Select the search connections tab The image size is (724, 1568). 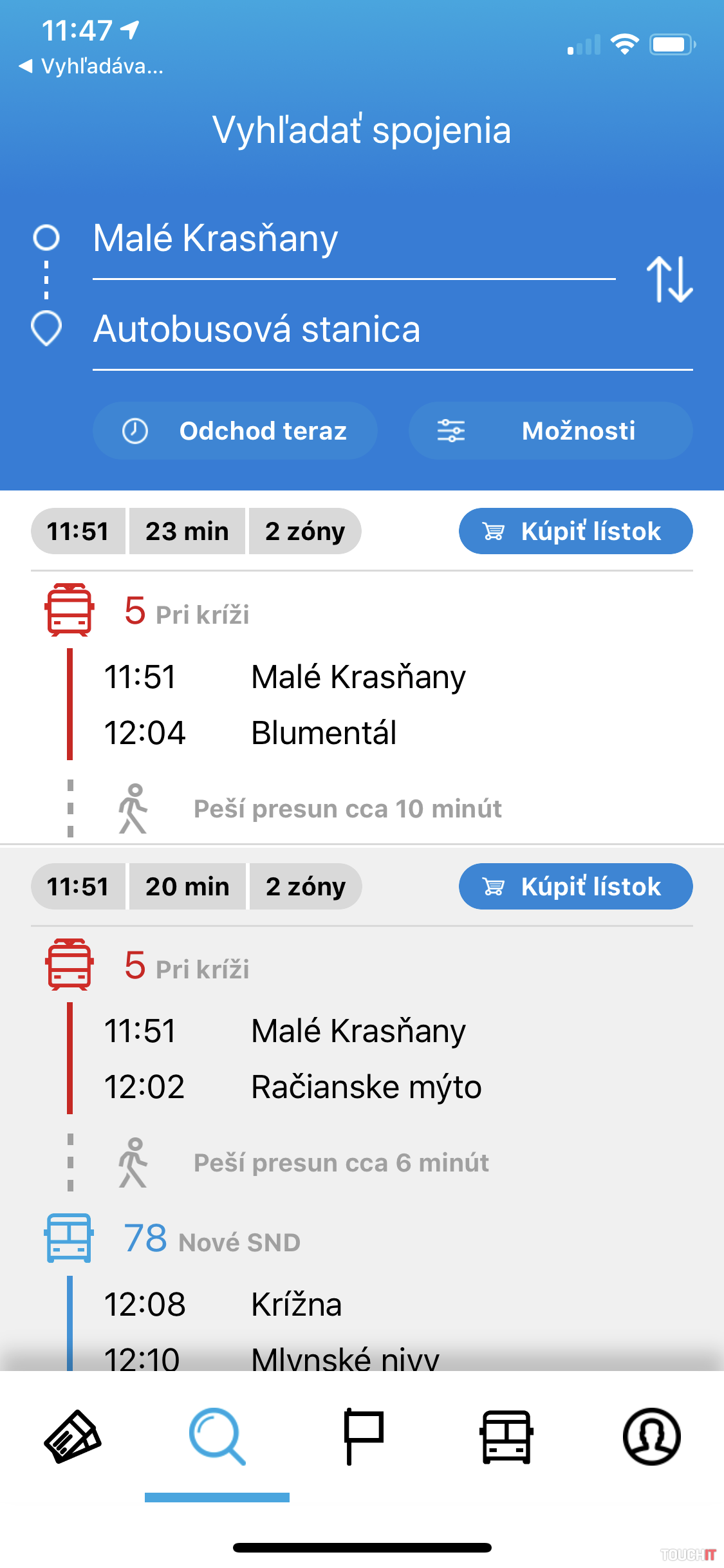[x=217, y=1437]
